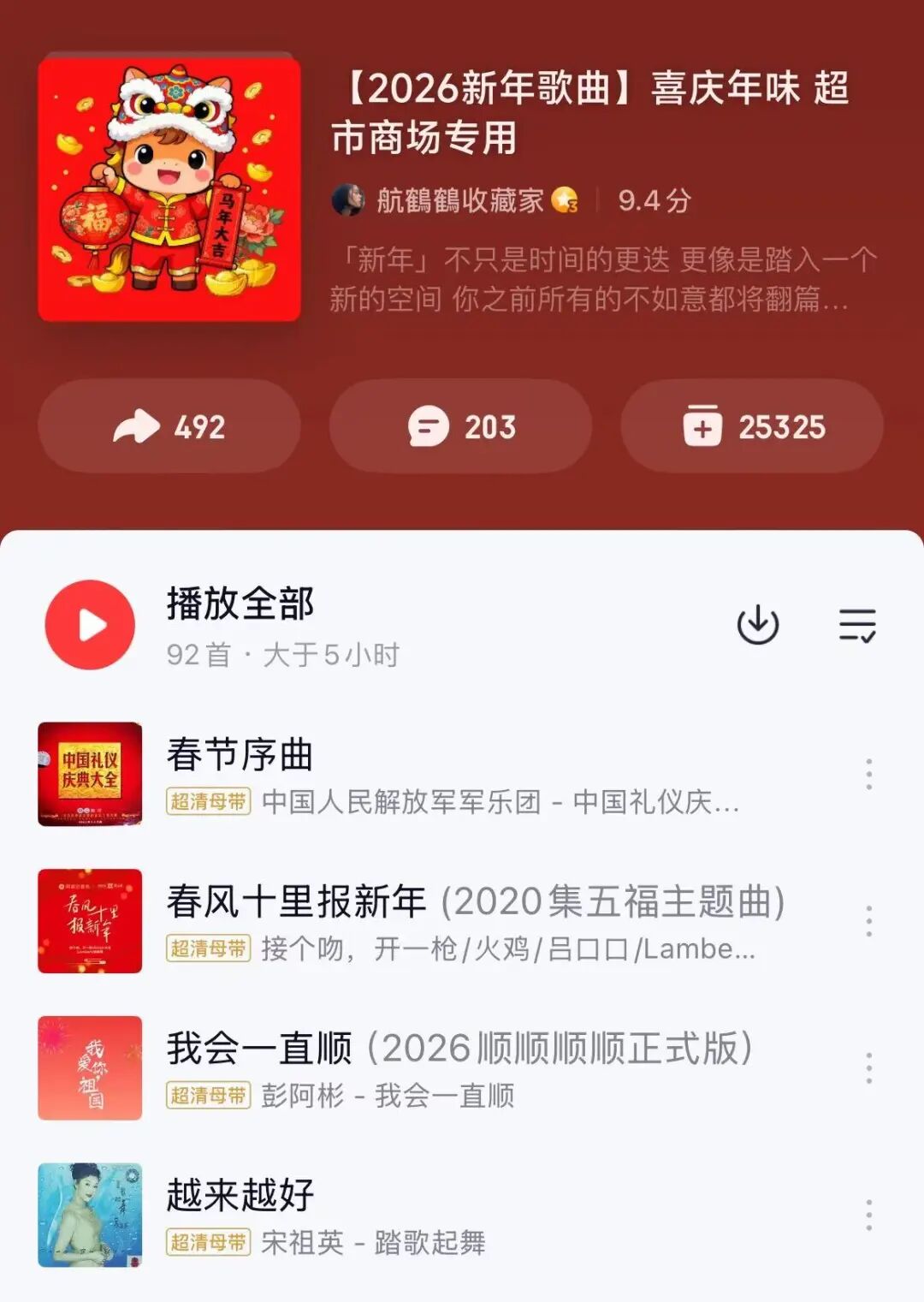
Task: Tap the creator's circular avatar picture
Action: 350,200
